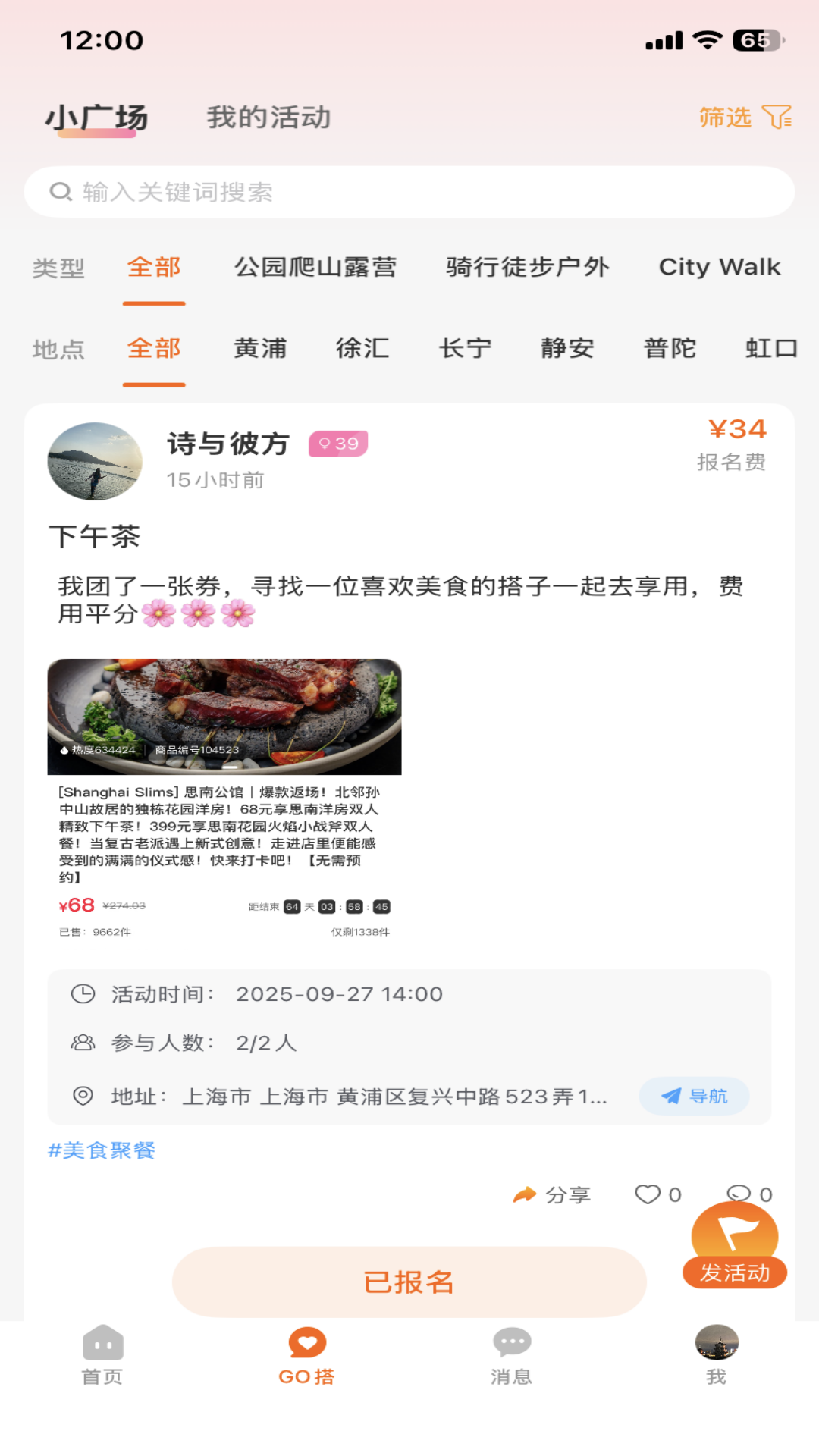Tap the keyword search input field
Screen dimensions: 819x1456
tap(409, 191)
